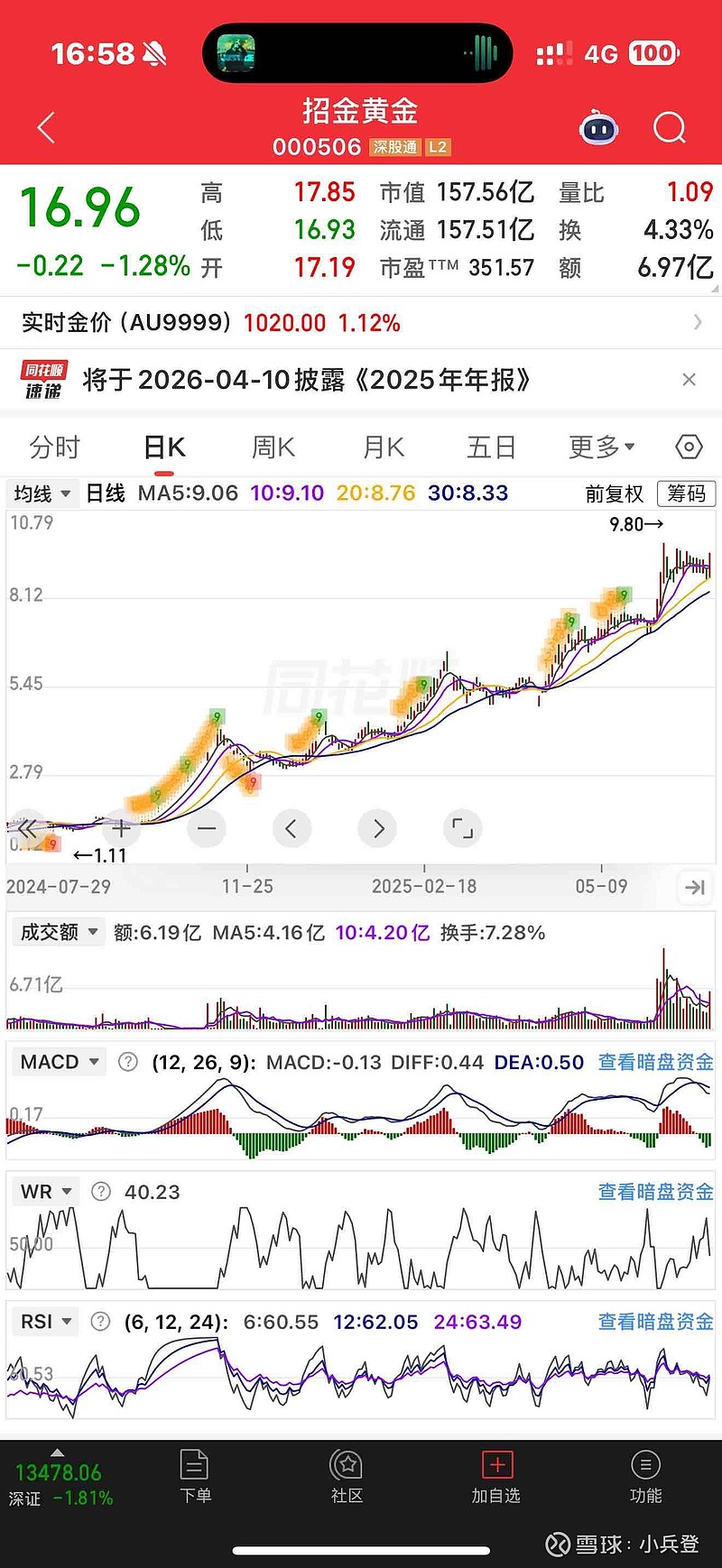Open the 查看暗盘资金 link
This screenshot has width=722, height=1568.
653,1062
